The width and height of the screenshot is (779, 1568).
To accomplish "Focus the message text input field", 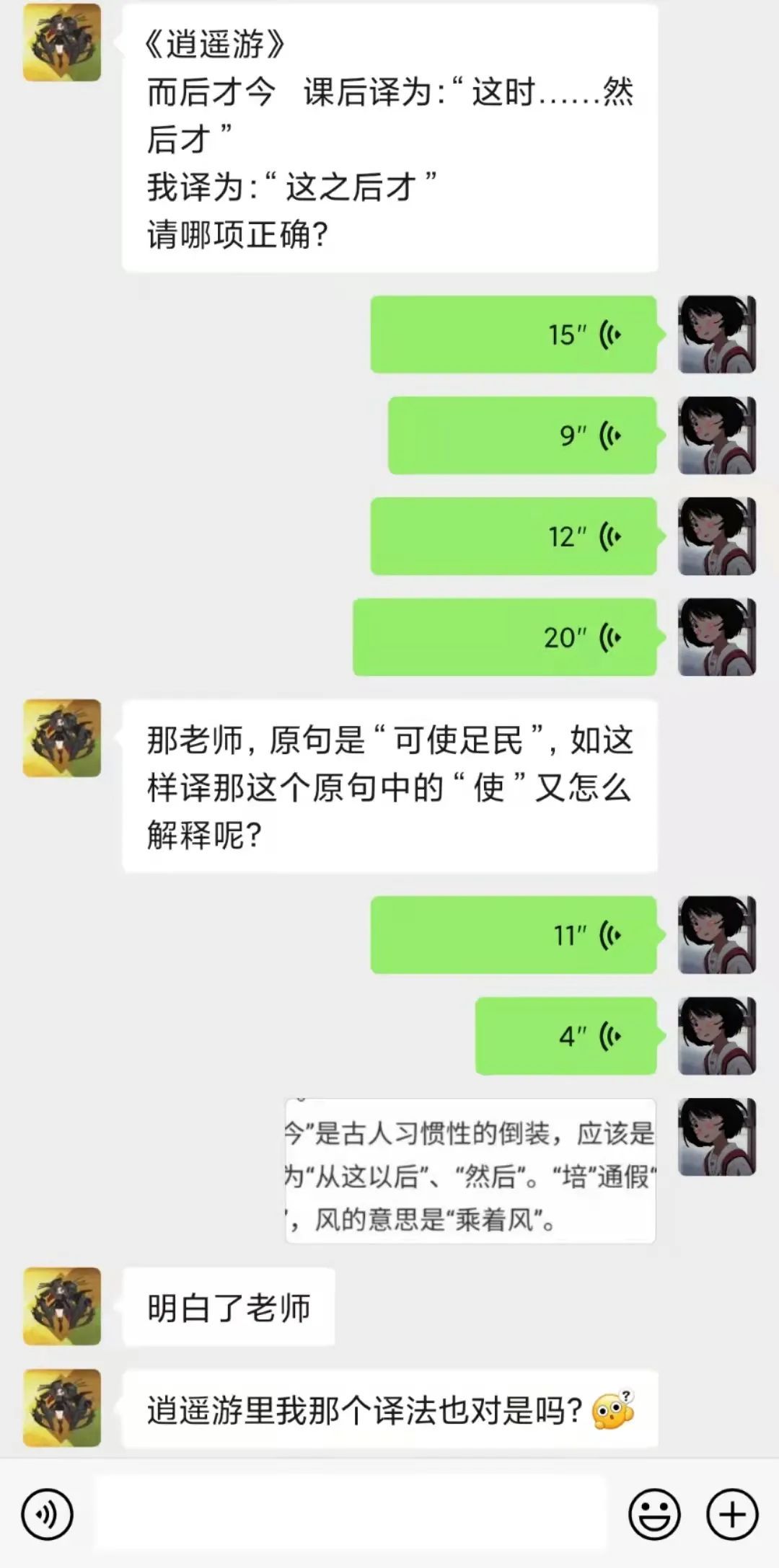I will pyautogui.click(x=350, y=1515).
